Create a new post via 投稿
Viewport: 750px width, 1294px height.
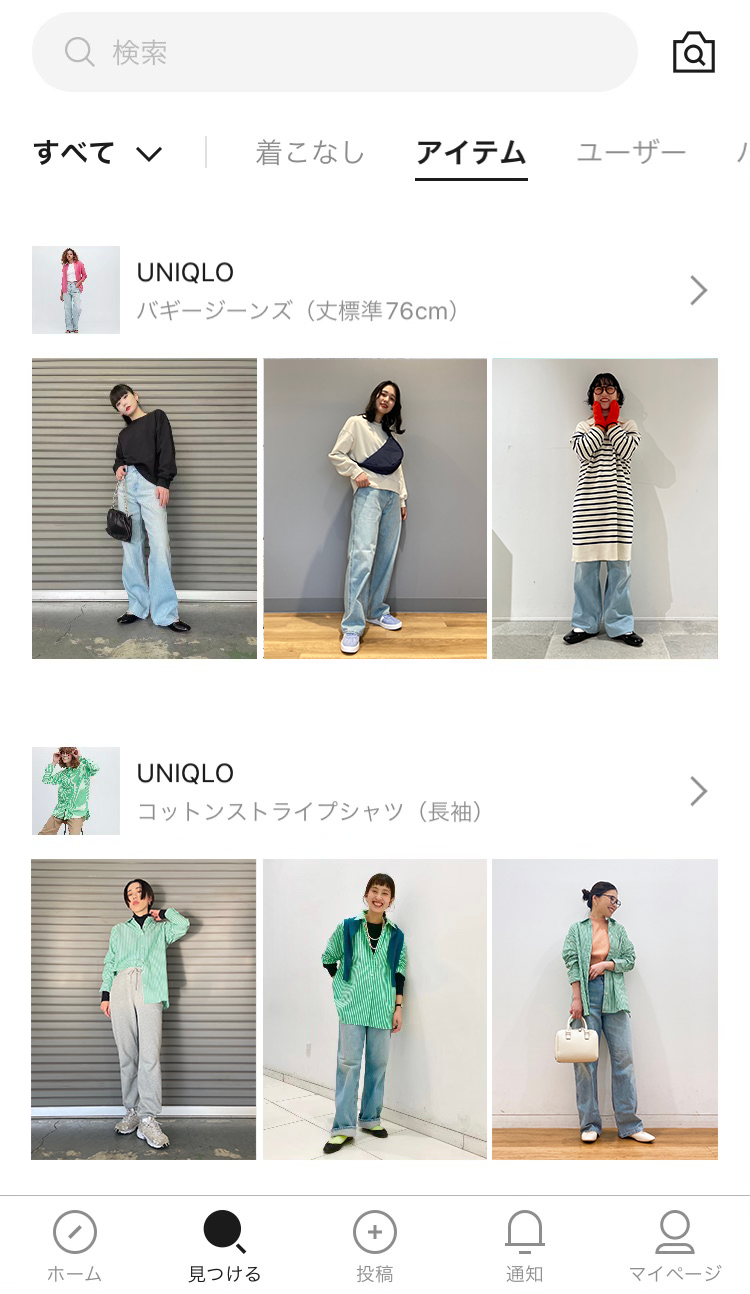click(x=375, y=1246)
